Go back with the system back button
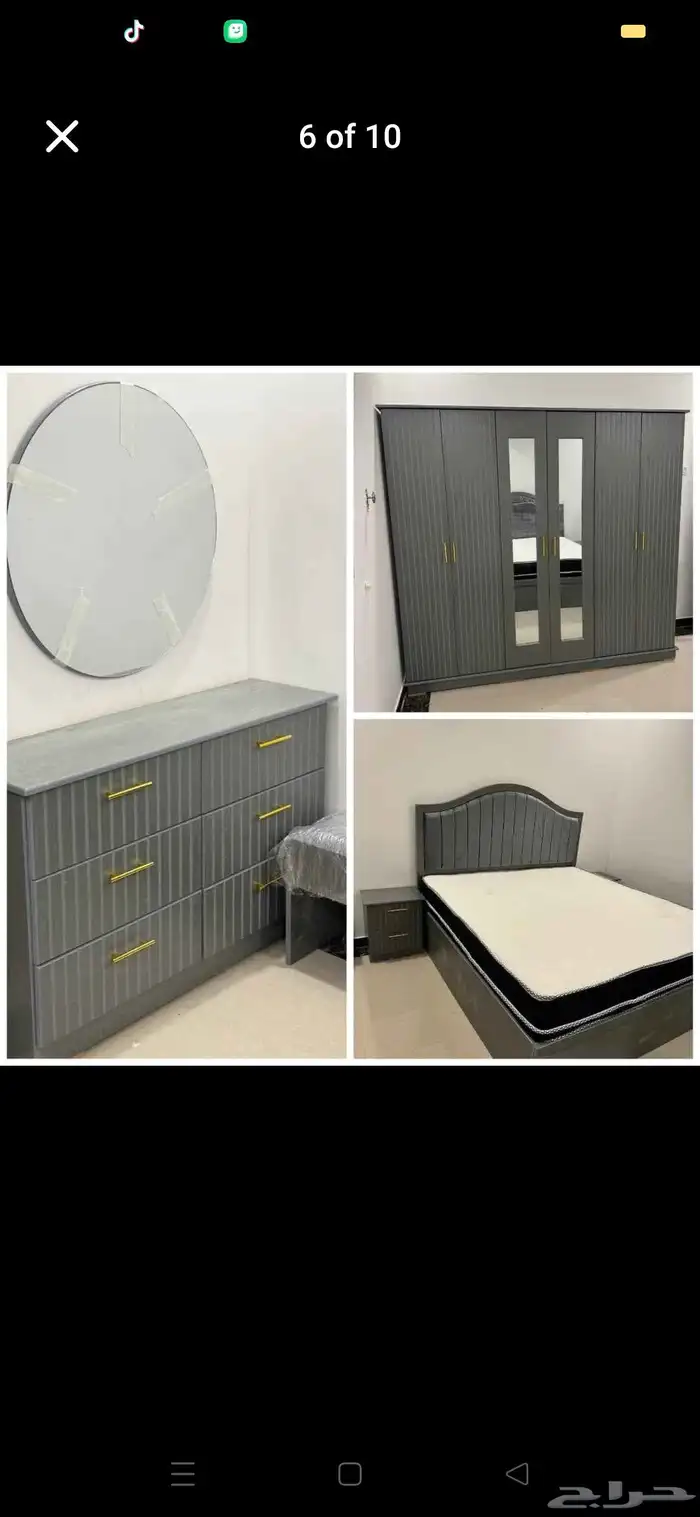This screenshot has width=700, height=1517. coord(517,1473)
